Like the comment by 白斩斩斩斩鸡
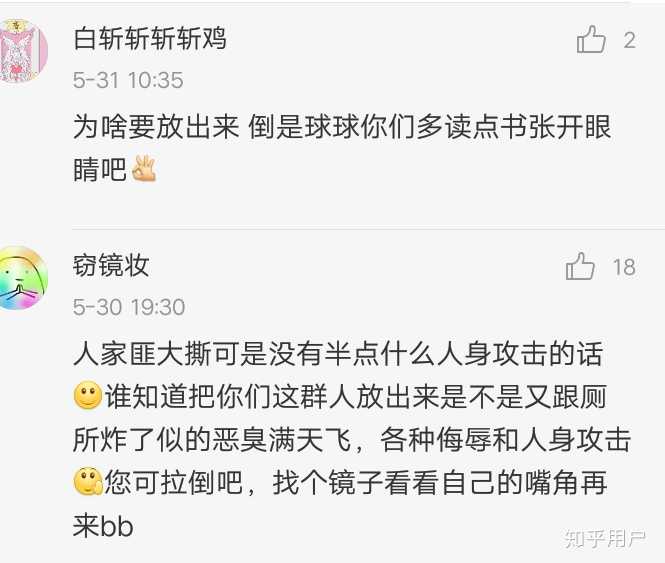The image size is (665, 563). tap(592, 40)
